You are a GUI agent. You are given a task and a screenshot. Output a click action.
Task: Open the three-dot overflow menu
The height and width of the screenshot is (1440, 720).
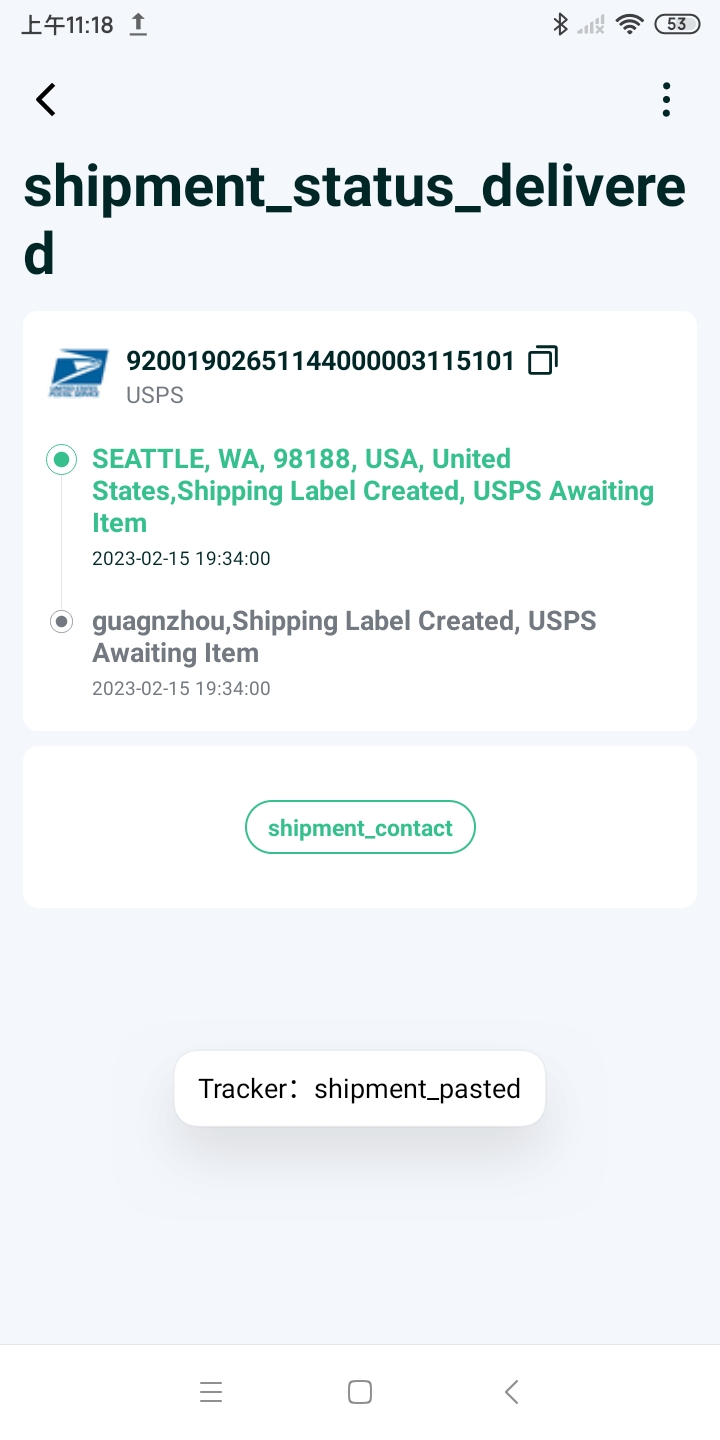(x=666, y=100)
